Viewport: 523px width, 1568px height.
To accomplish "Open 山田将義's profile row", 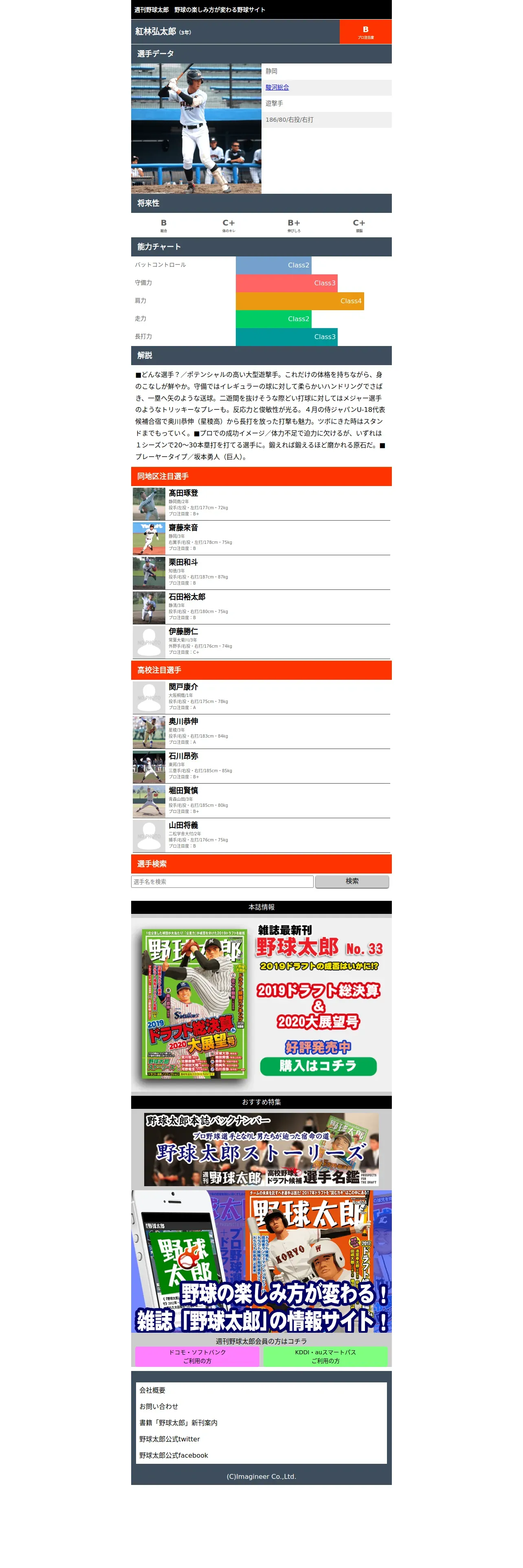I will (261, 837).
